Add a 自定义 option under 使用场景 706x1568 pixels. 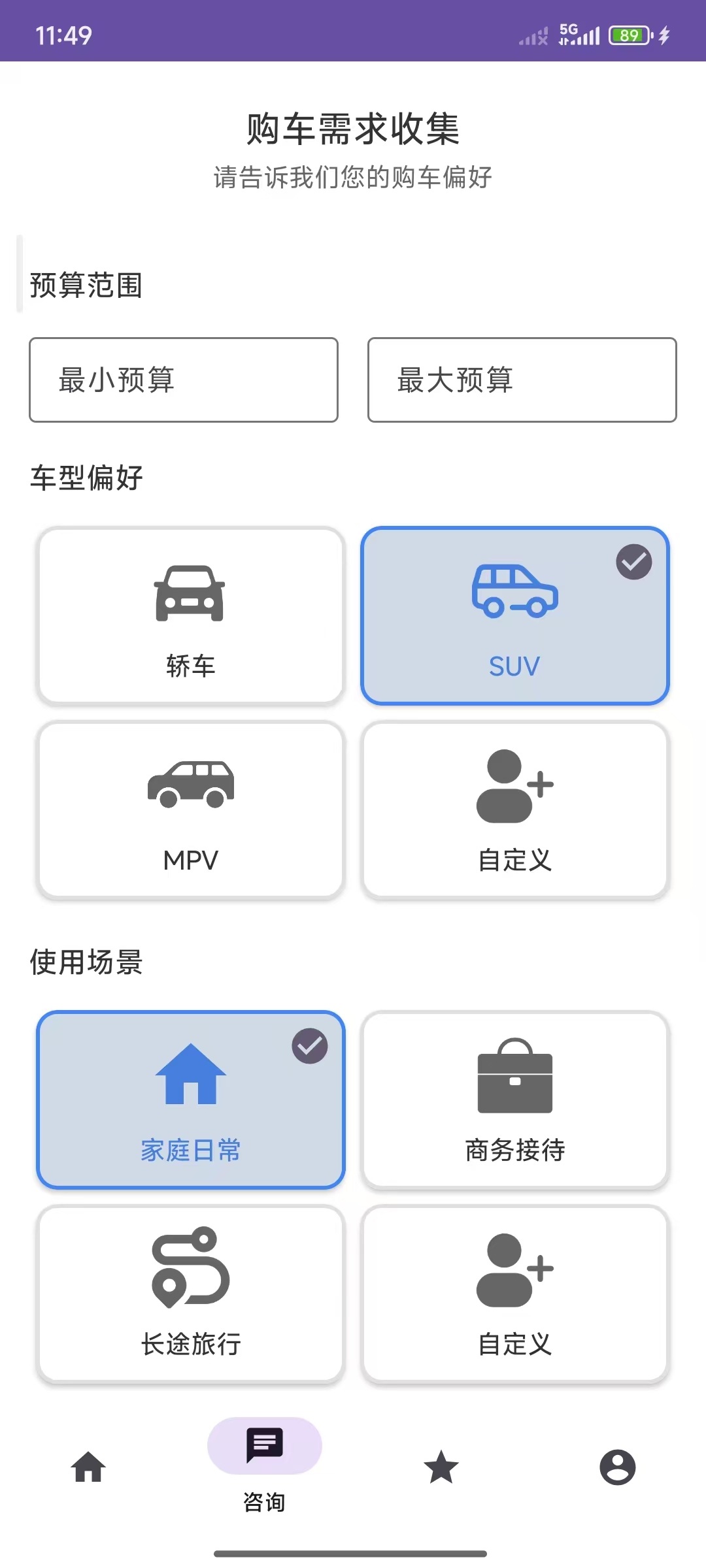pos(515,1294)
